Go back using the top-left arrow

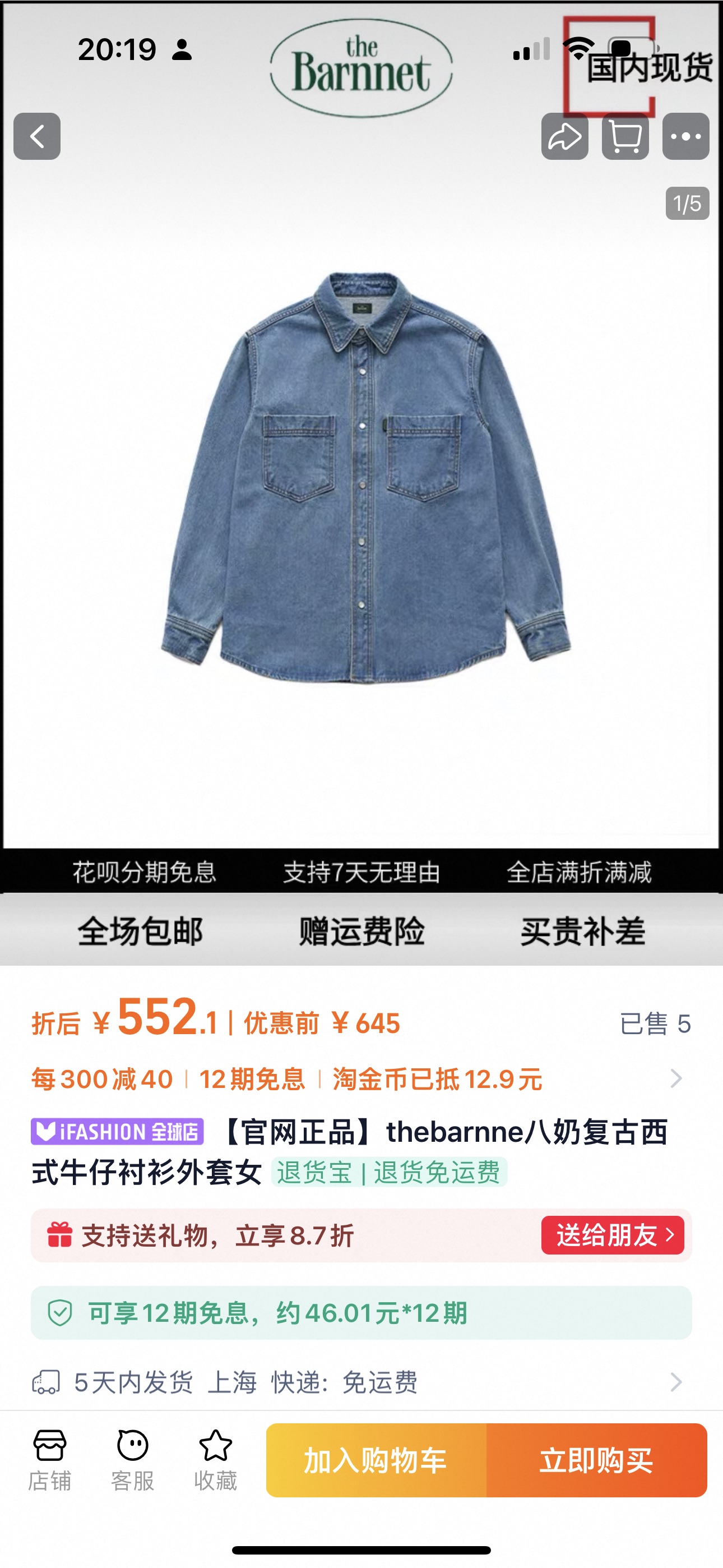click(37, 136)
